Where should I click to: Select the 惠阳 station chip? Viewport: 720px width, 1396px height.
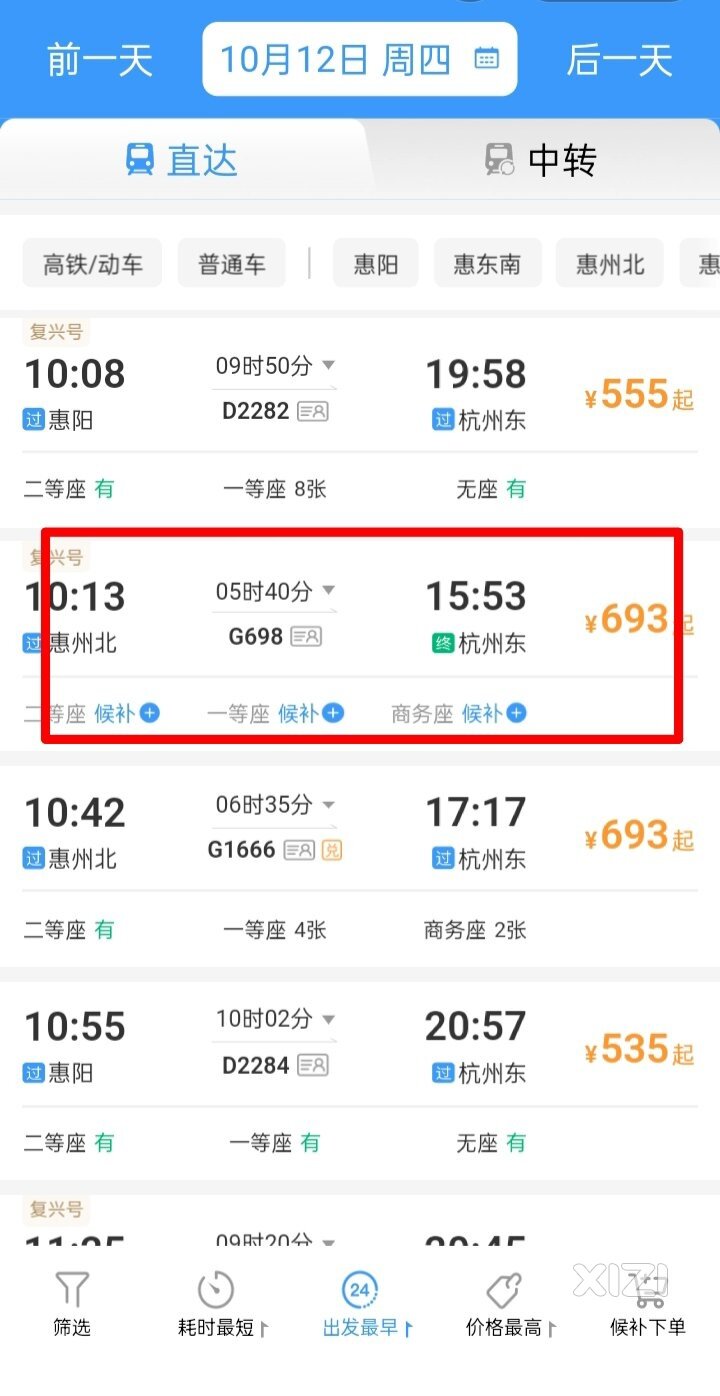pyautogui.click(x=376, y=264)
